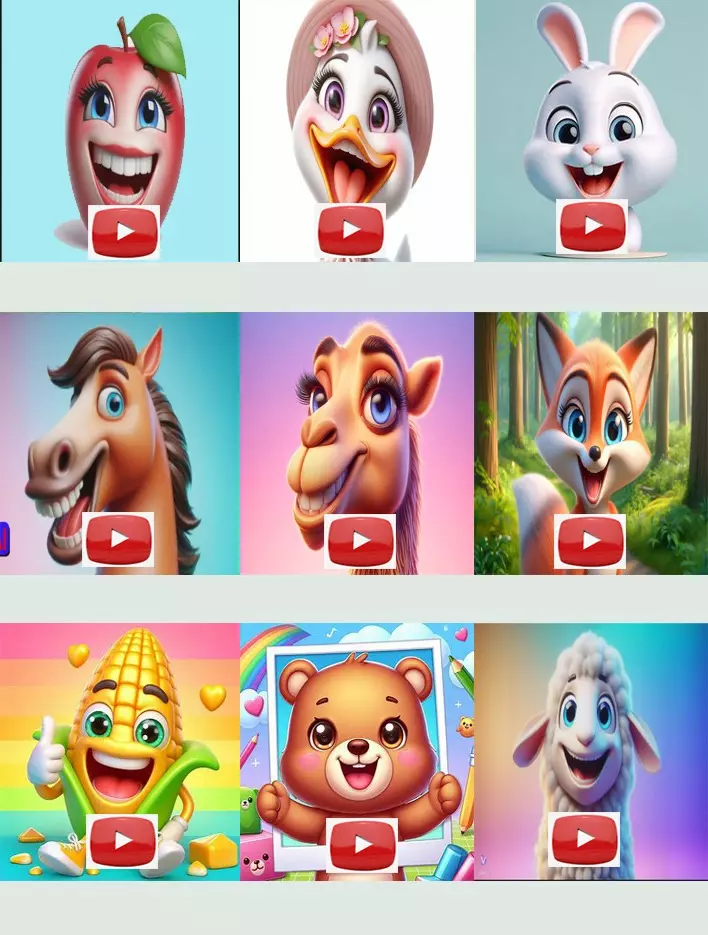Open the duck with hat video
Screen dimensions: 708x935
(x=351, y=230)
